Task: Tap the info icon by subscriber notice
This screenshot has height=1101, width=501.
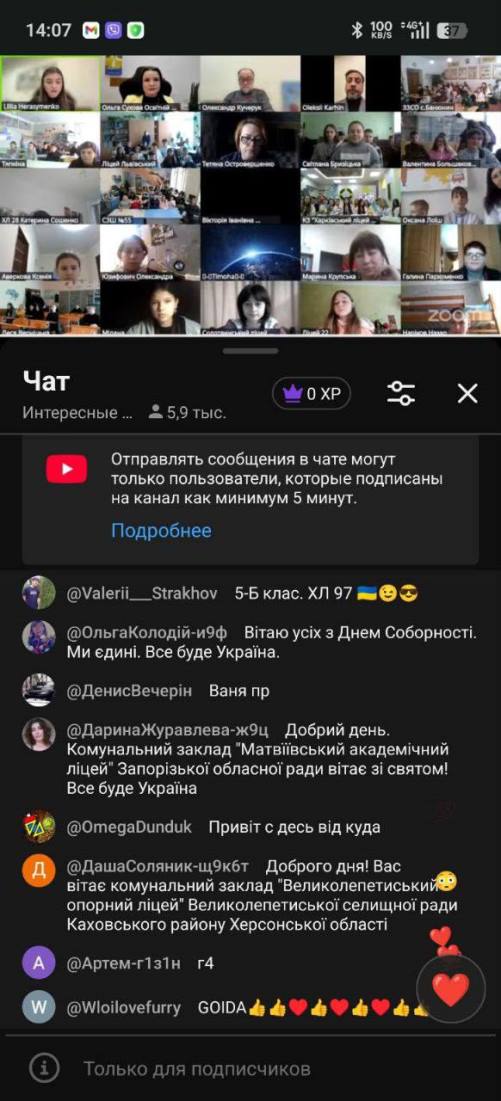Action: click(x=45, y=1069)
